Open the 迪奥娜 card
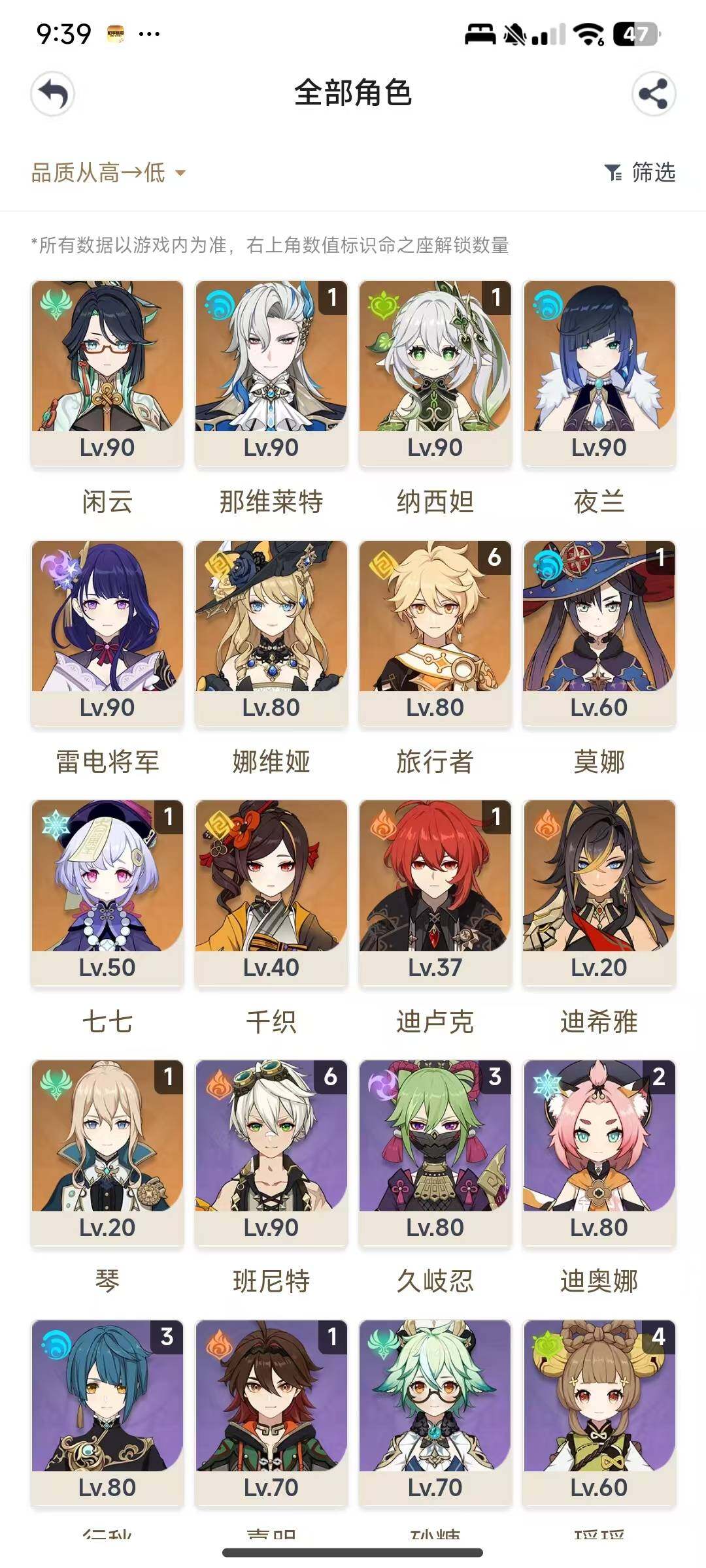Image resolution: width=706 pixels, height=1568 pixels. click(x=599, y=1153)
